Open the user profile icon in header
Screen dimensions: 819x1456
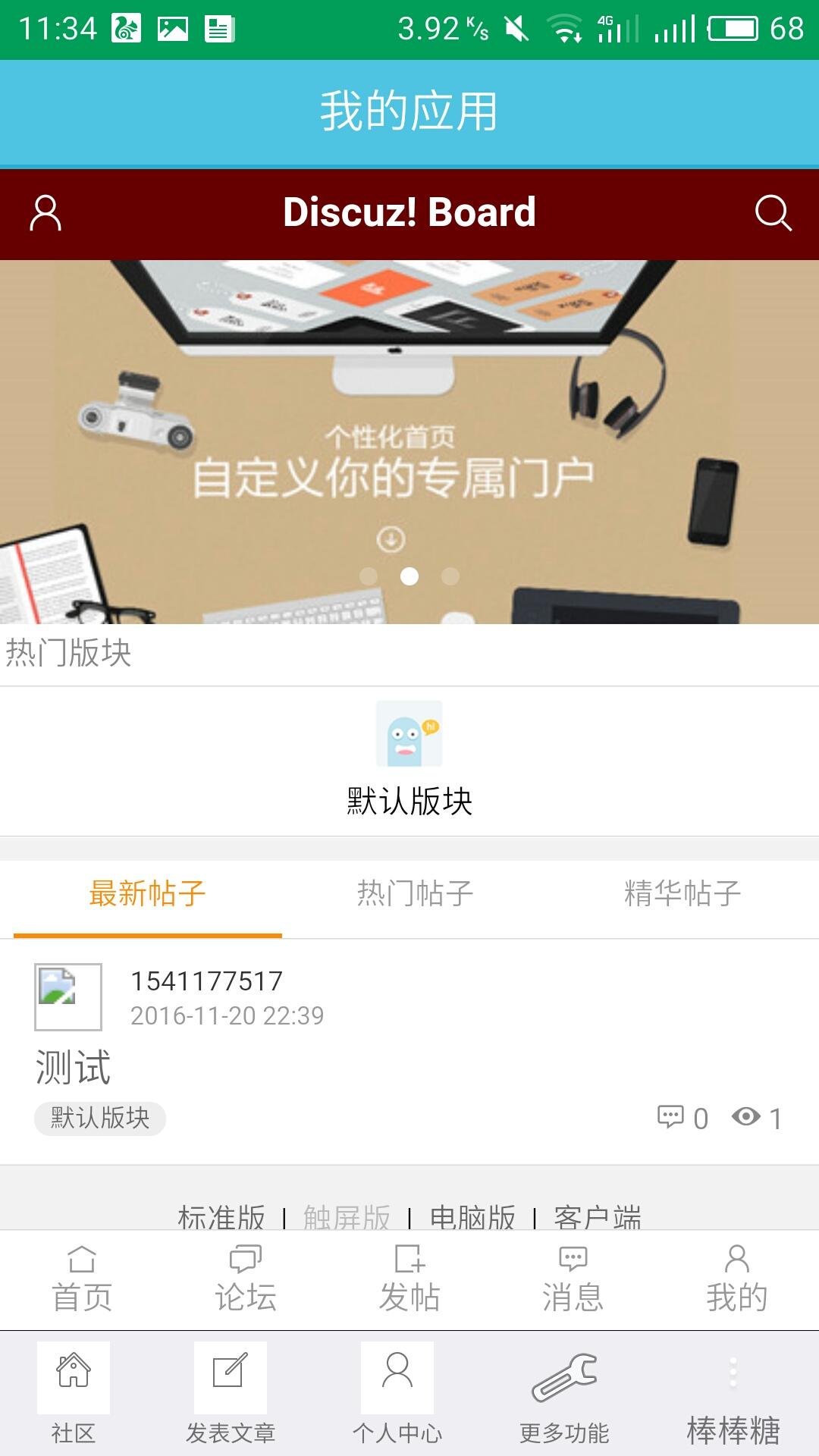coord(45,213)
